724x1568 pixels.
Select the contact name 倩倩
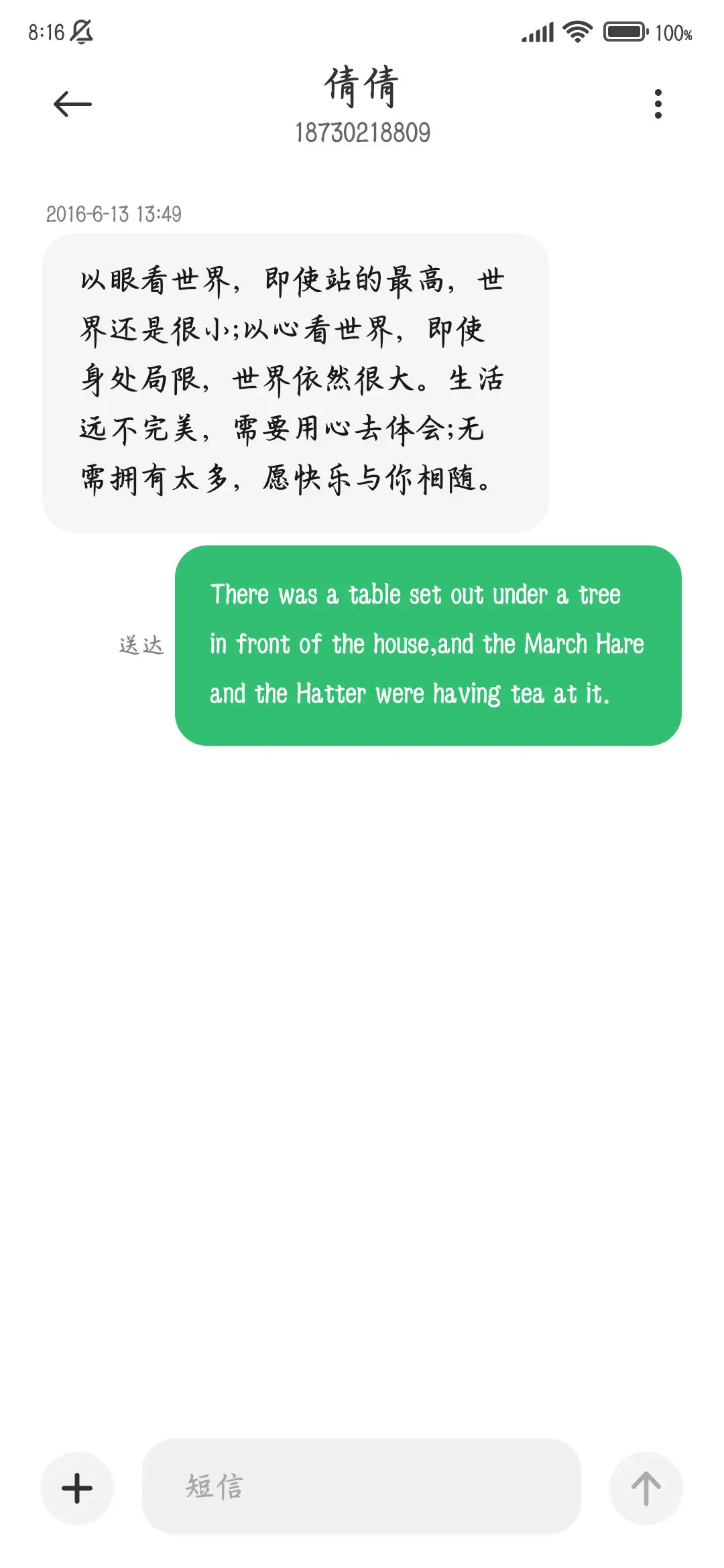[362, 87]
